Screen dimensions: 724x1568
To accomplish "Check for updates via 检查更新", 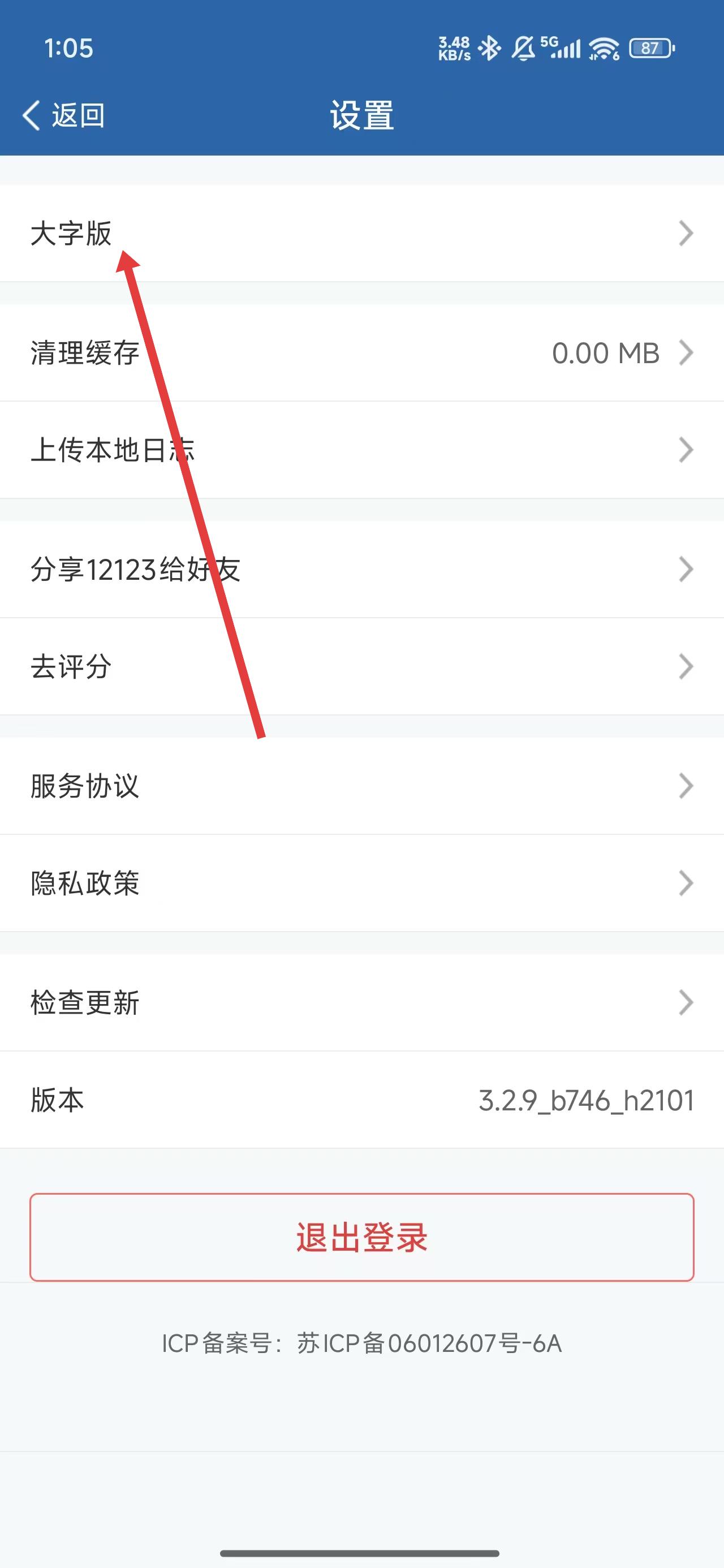I will [x=361, y=1002].
